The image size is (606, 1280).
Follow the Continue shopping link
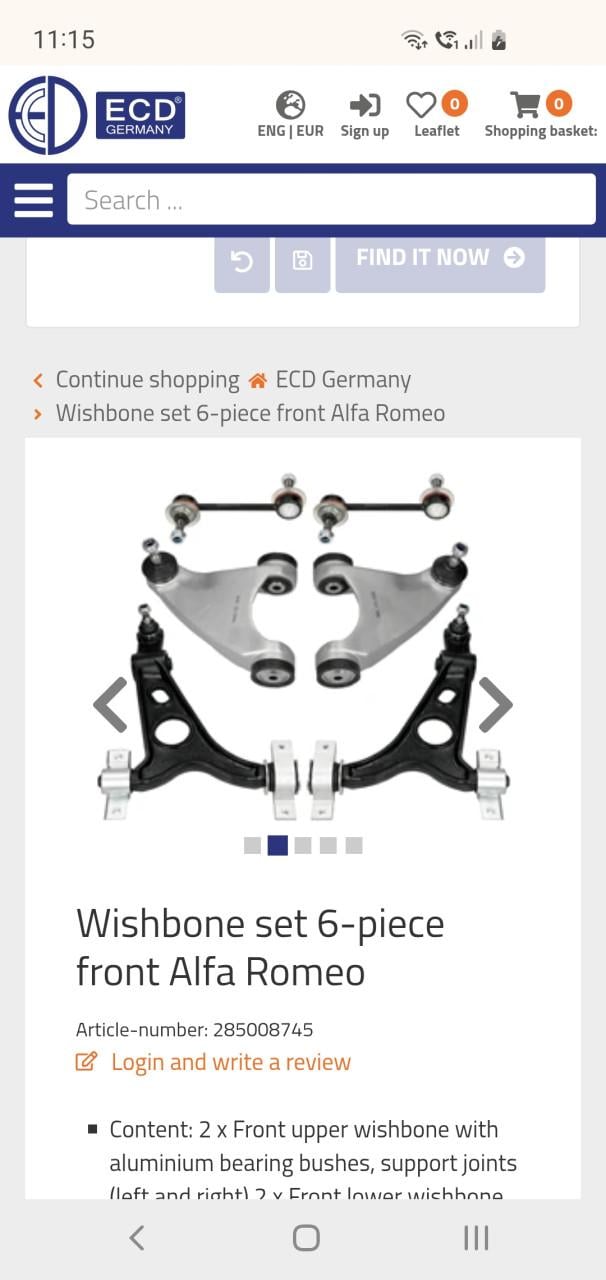click(147, 380)
